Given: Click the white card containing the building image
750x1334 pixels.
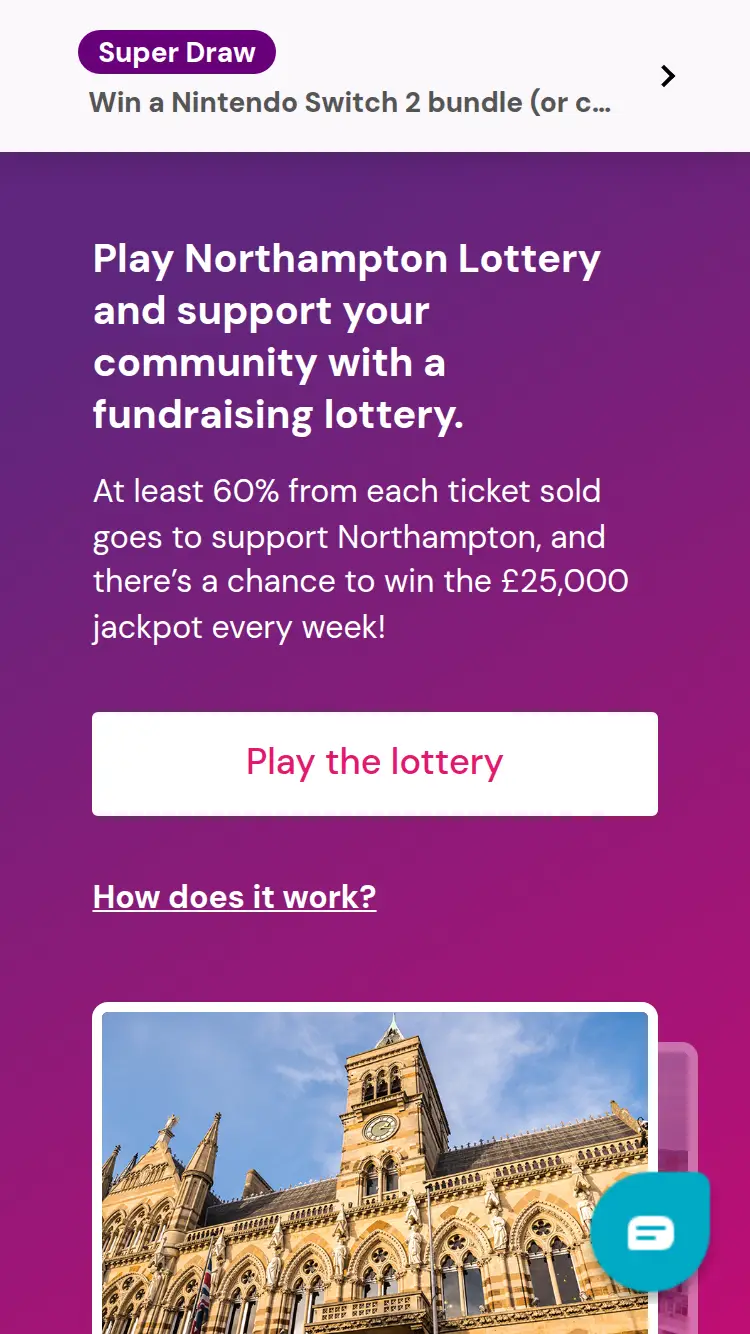Looking at the screenshot, I should pos(374,1170).
